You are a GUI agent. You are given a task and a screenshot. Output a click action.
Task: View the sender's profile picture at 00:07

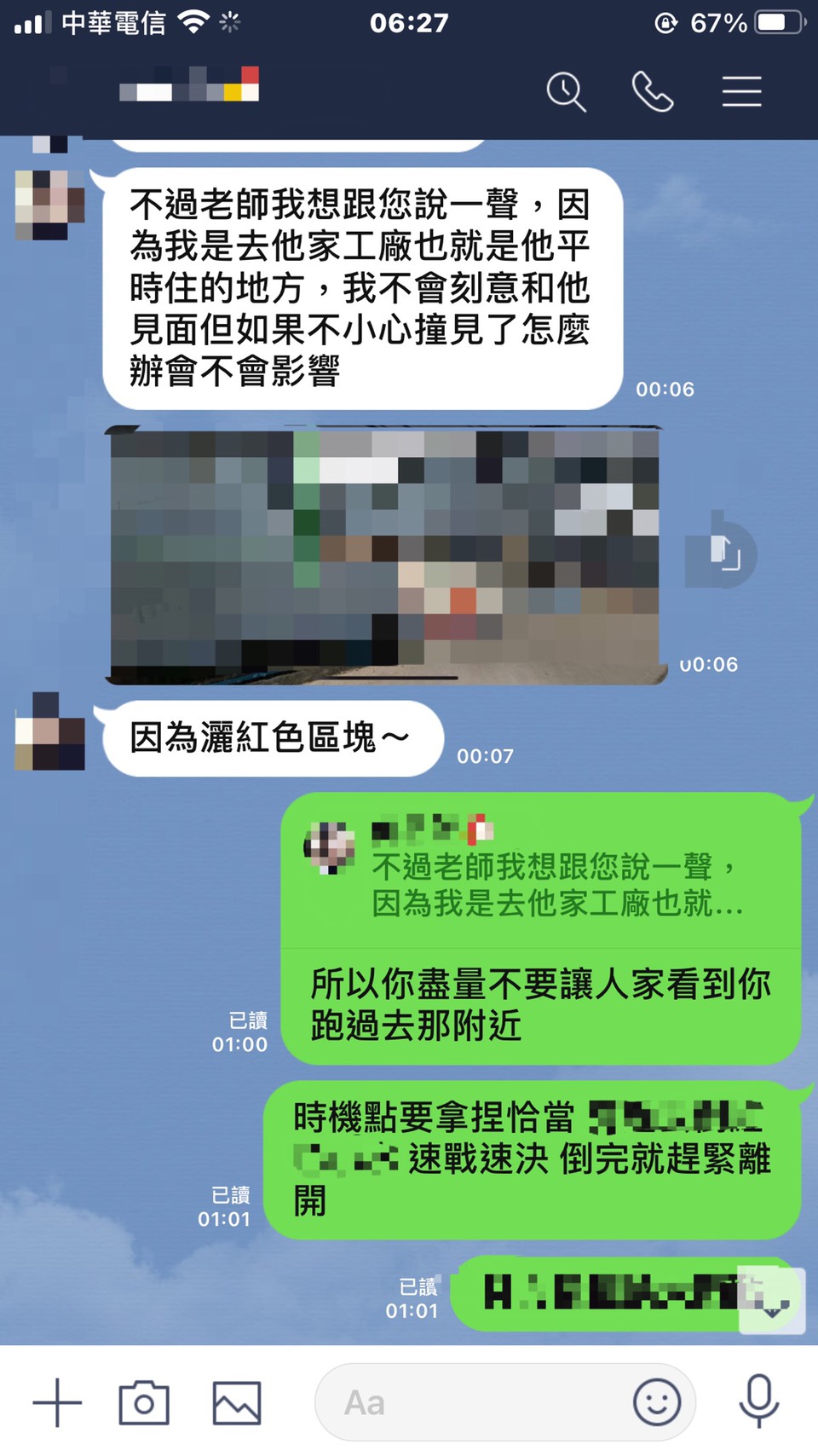(x=49, y=731)
